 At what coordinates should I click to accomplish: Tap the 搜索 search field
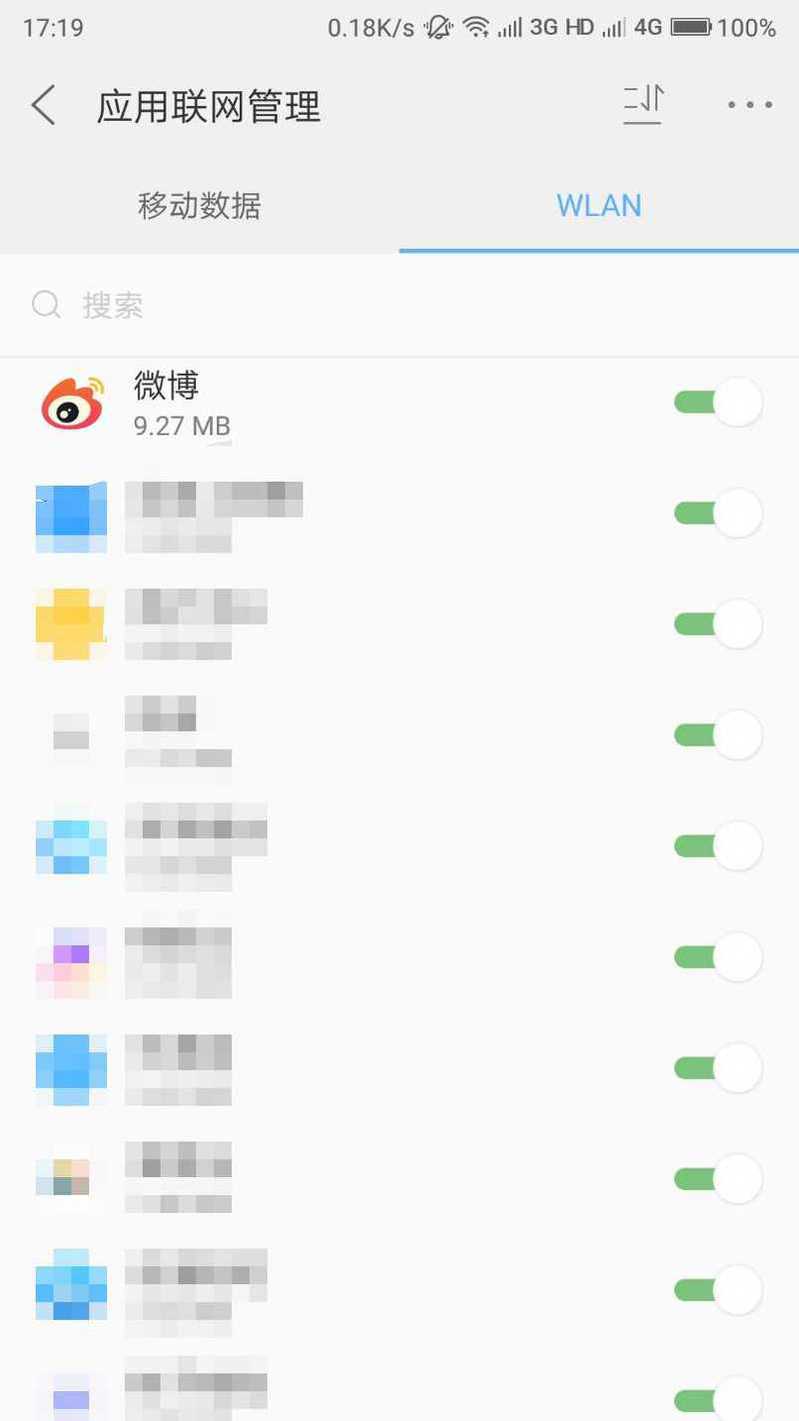(400, 305)
